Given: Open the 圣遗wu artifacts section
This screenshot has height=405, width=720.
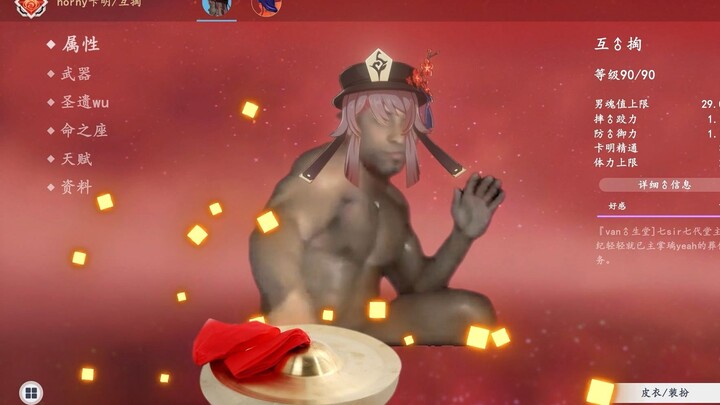Looking at the screenshot, I should pos(83,101).
